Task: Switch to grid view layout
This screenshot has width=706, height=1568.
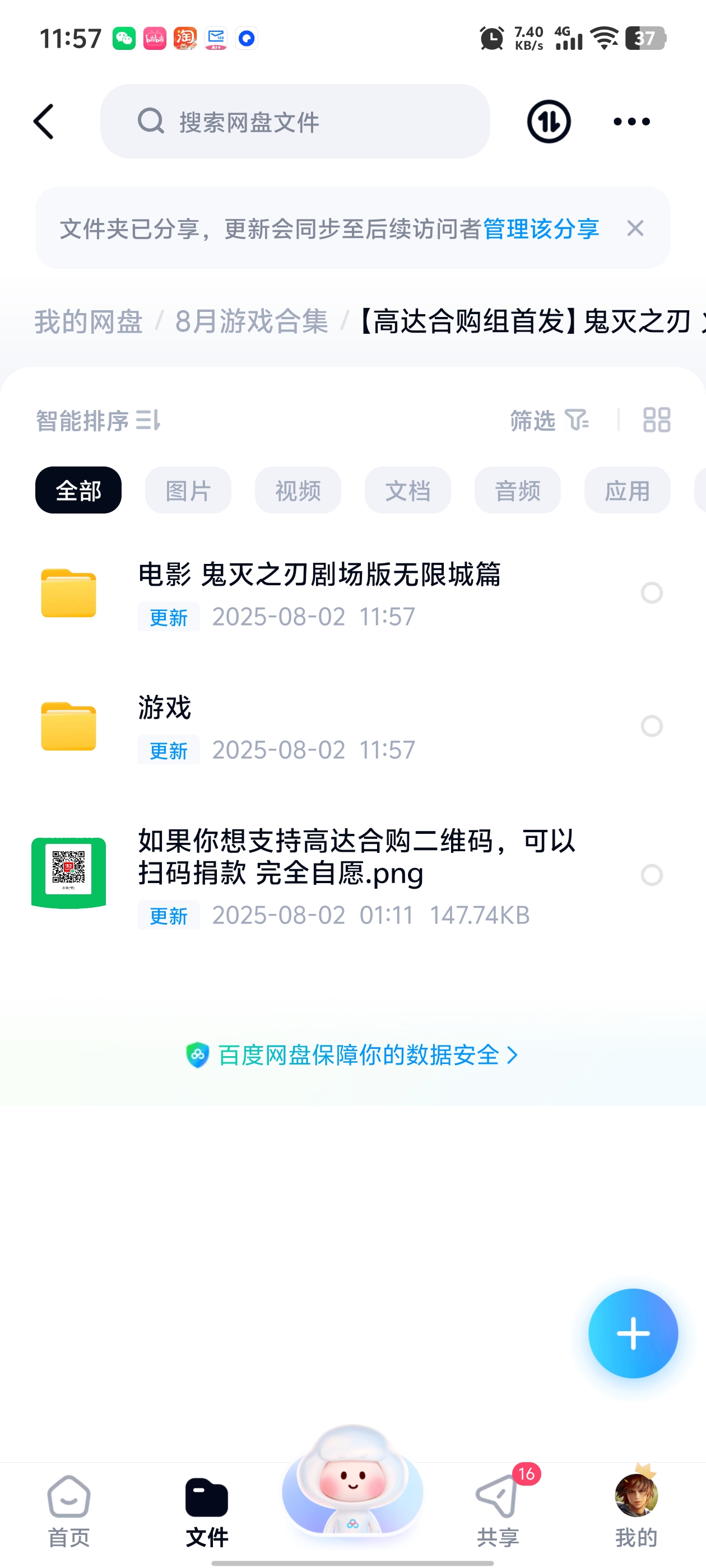Action: 657,420
